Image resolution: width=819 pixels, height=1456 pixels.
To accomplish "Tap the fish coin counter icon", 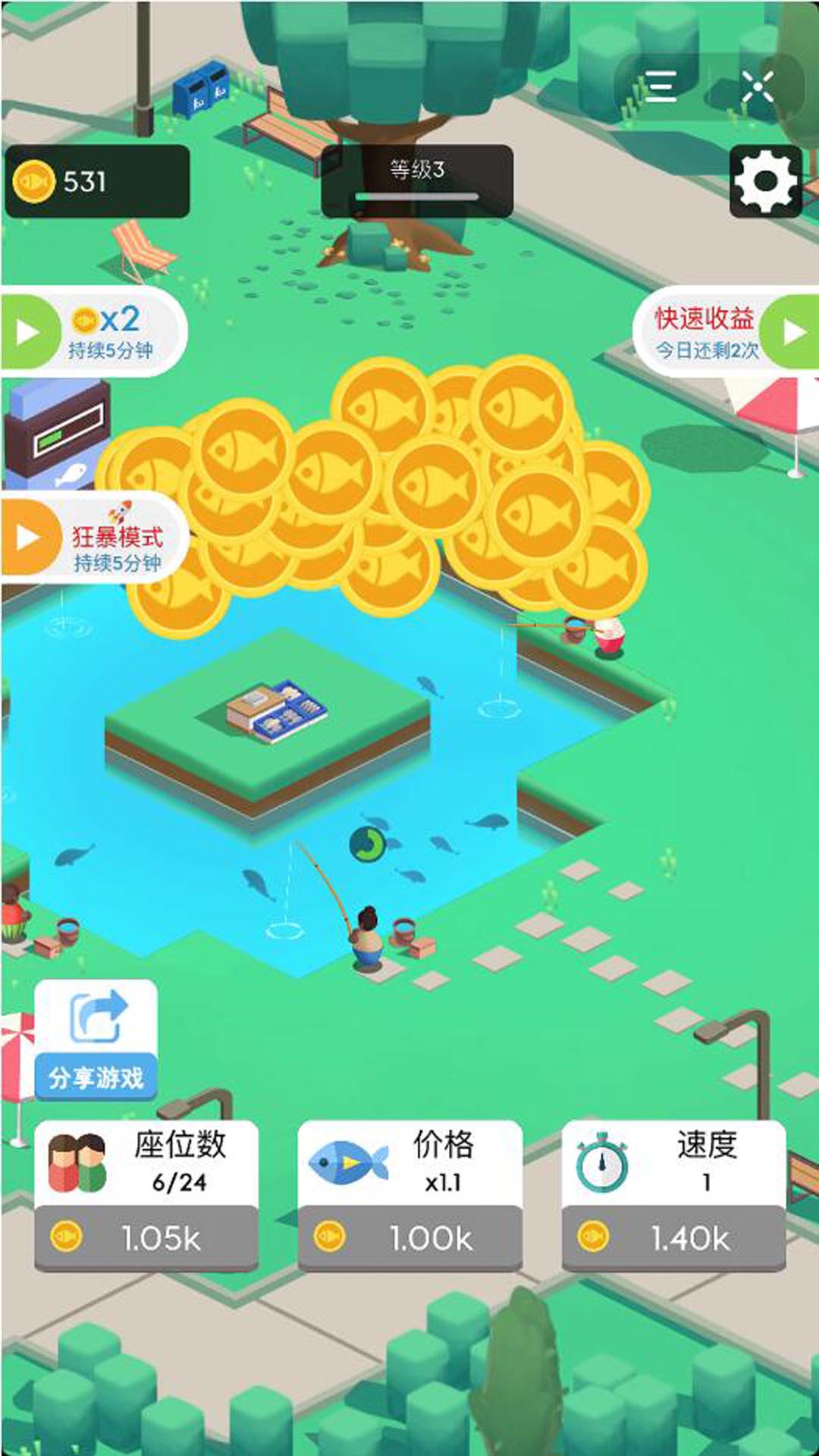I will (x=36, y=182).
